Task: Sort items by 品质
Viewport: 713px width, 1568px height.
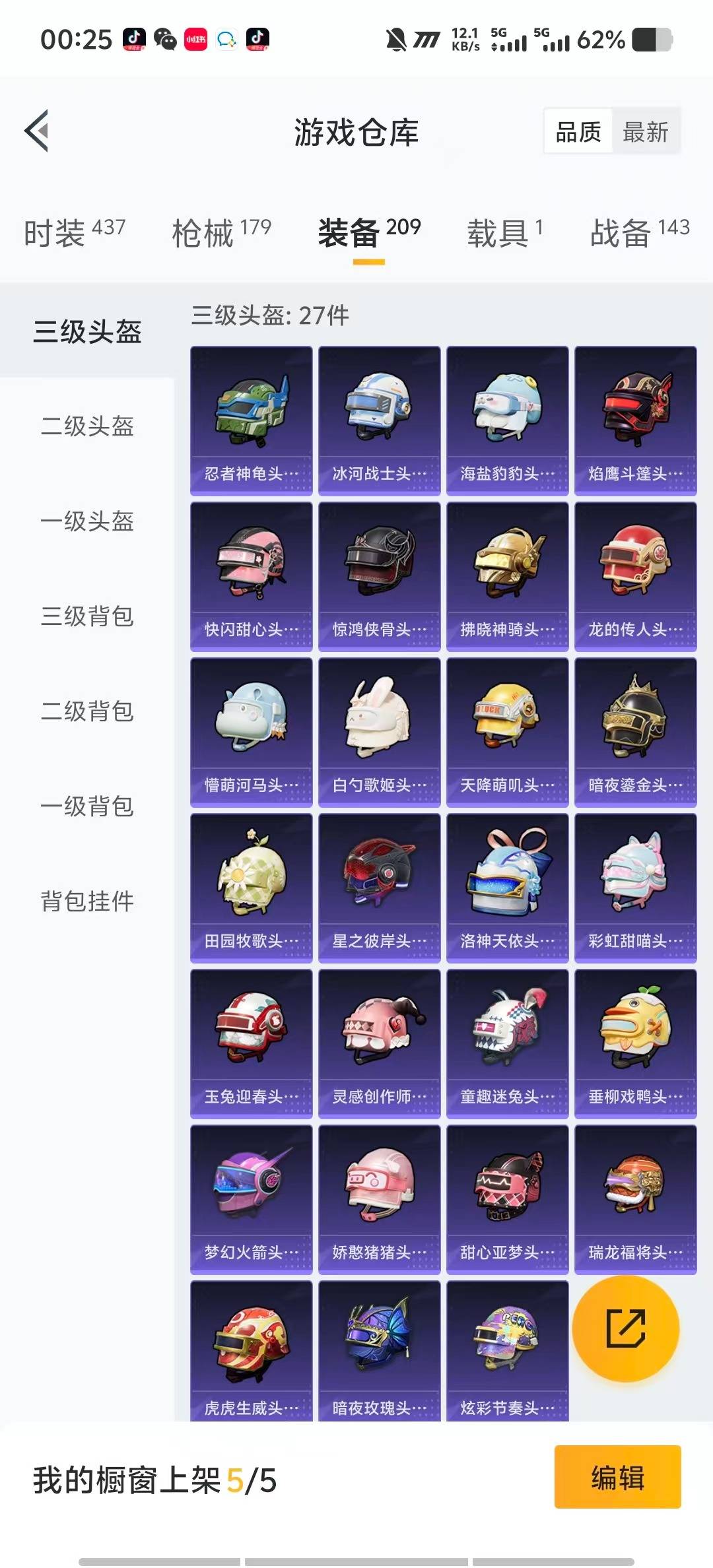Action: pyautogui.click(x=578, y=132)
